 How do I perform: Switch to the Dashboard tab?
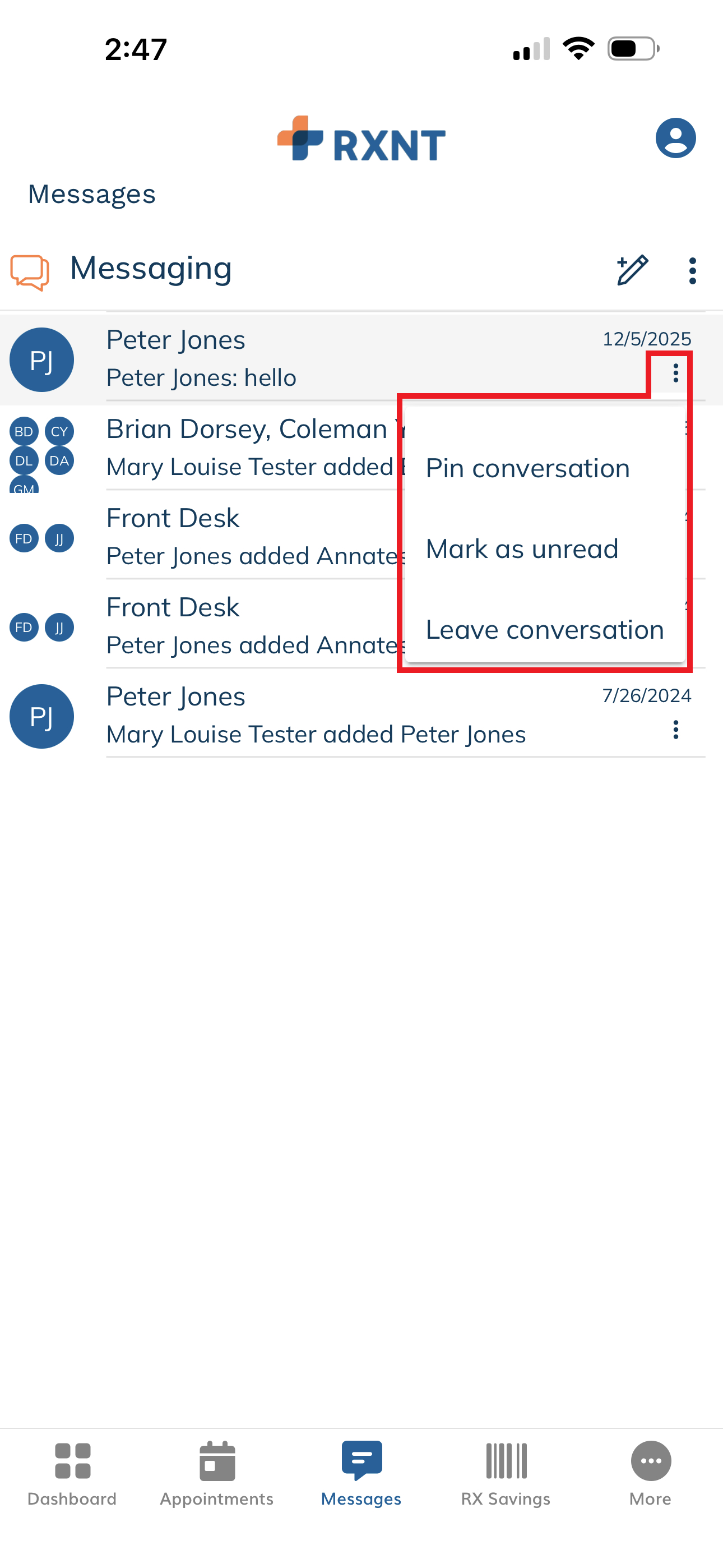tap(72, 1473)
